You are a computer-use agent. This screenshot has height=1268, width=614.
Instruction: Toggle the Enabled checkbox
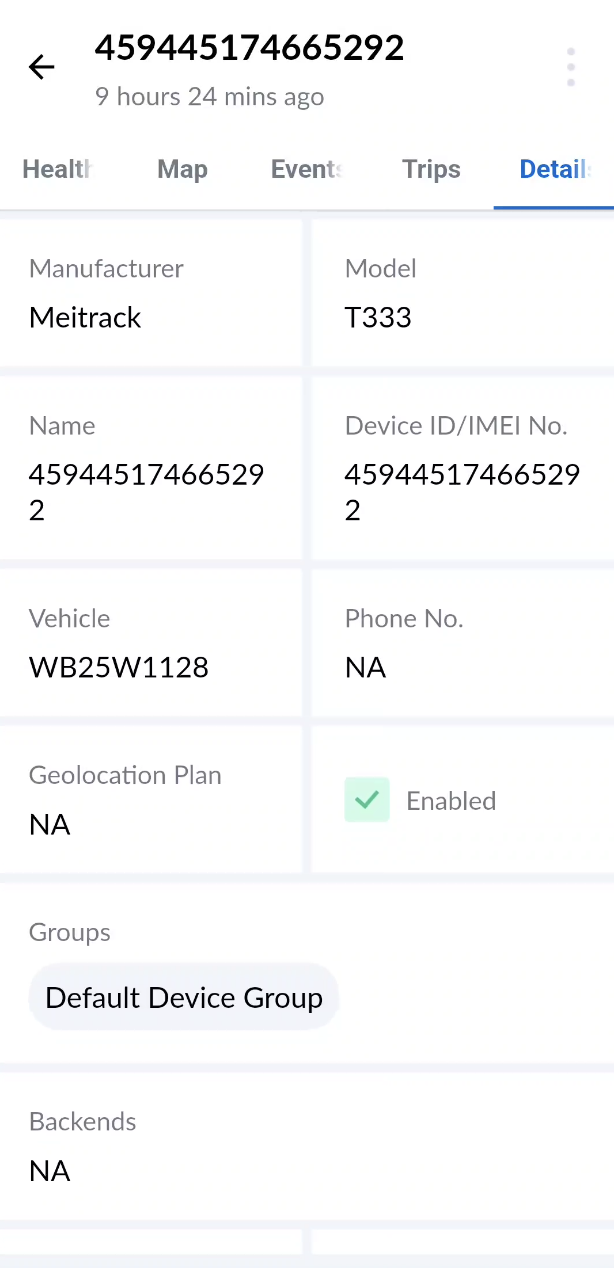[x=367, y=800]
